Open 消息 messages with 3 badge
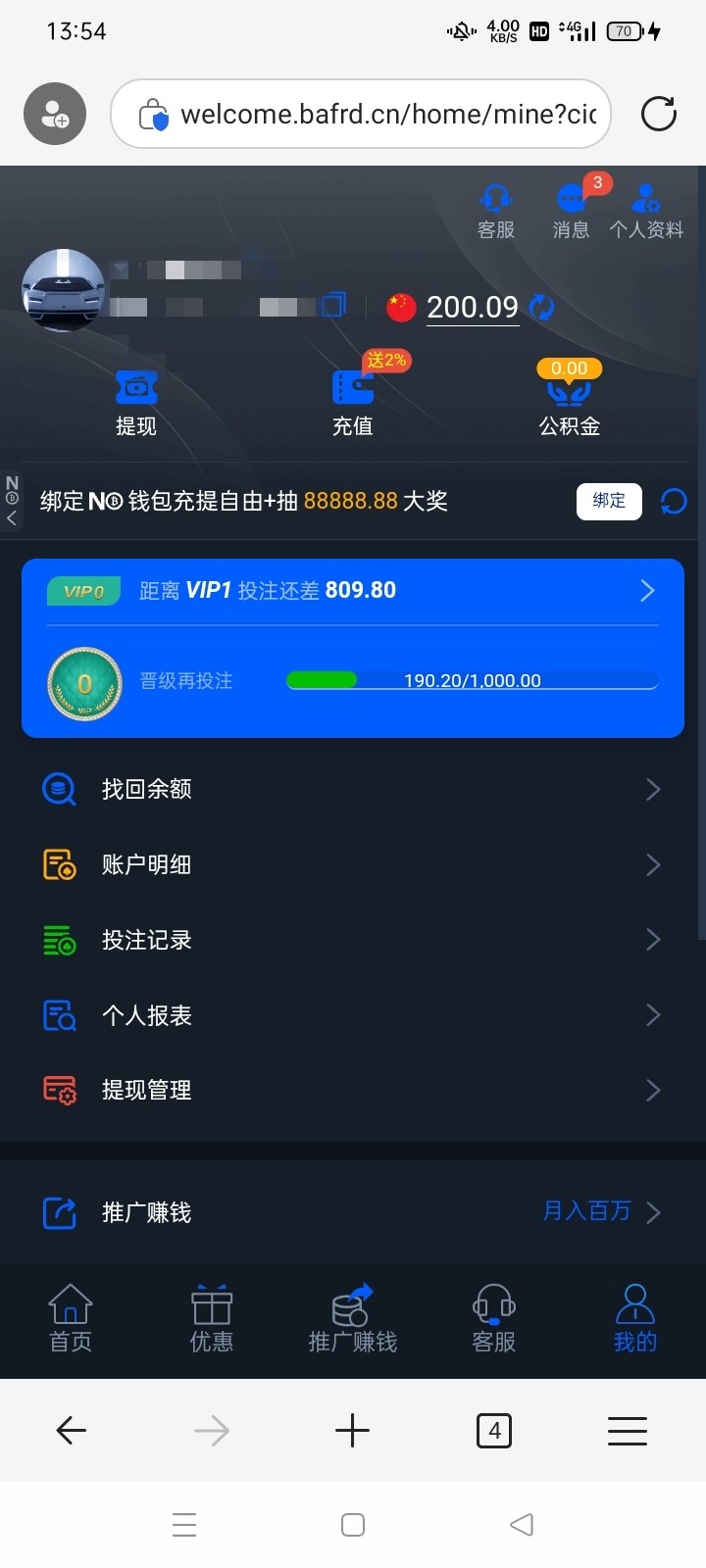Viewport: 706px width, 1568px height. [571, 211]
